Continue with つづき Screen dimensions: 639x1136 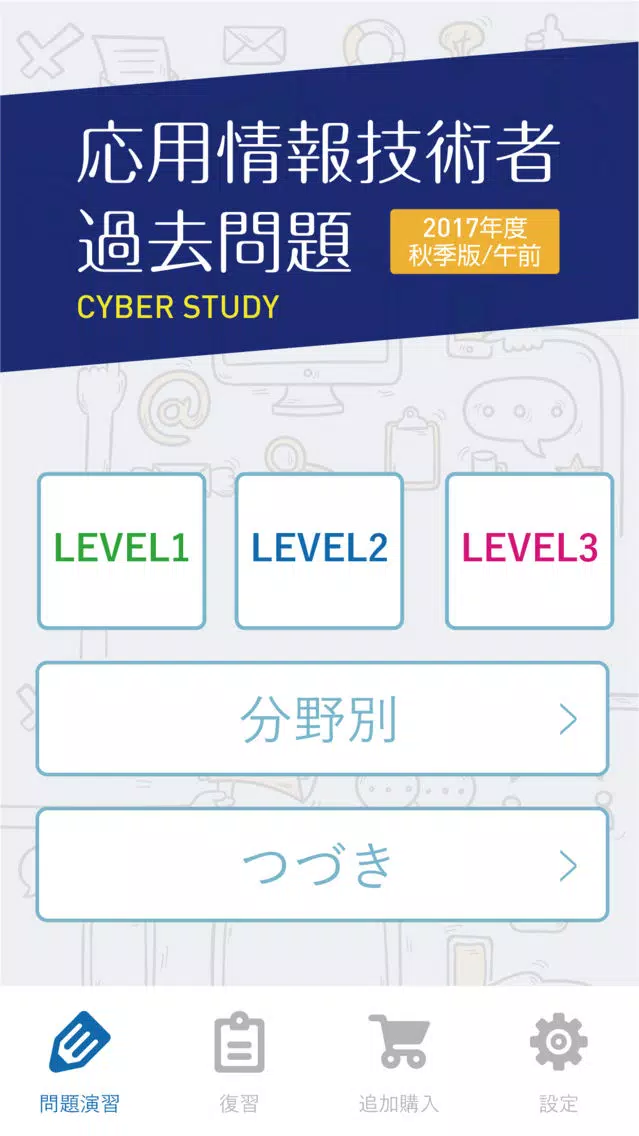tap(322, 865)
